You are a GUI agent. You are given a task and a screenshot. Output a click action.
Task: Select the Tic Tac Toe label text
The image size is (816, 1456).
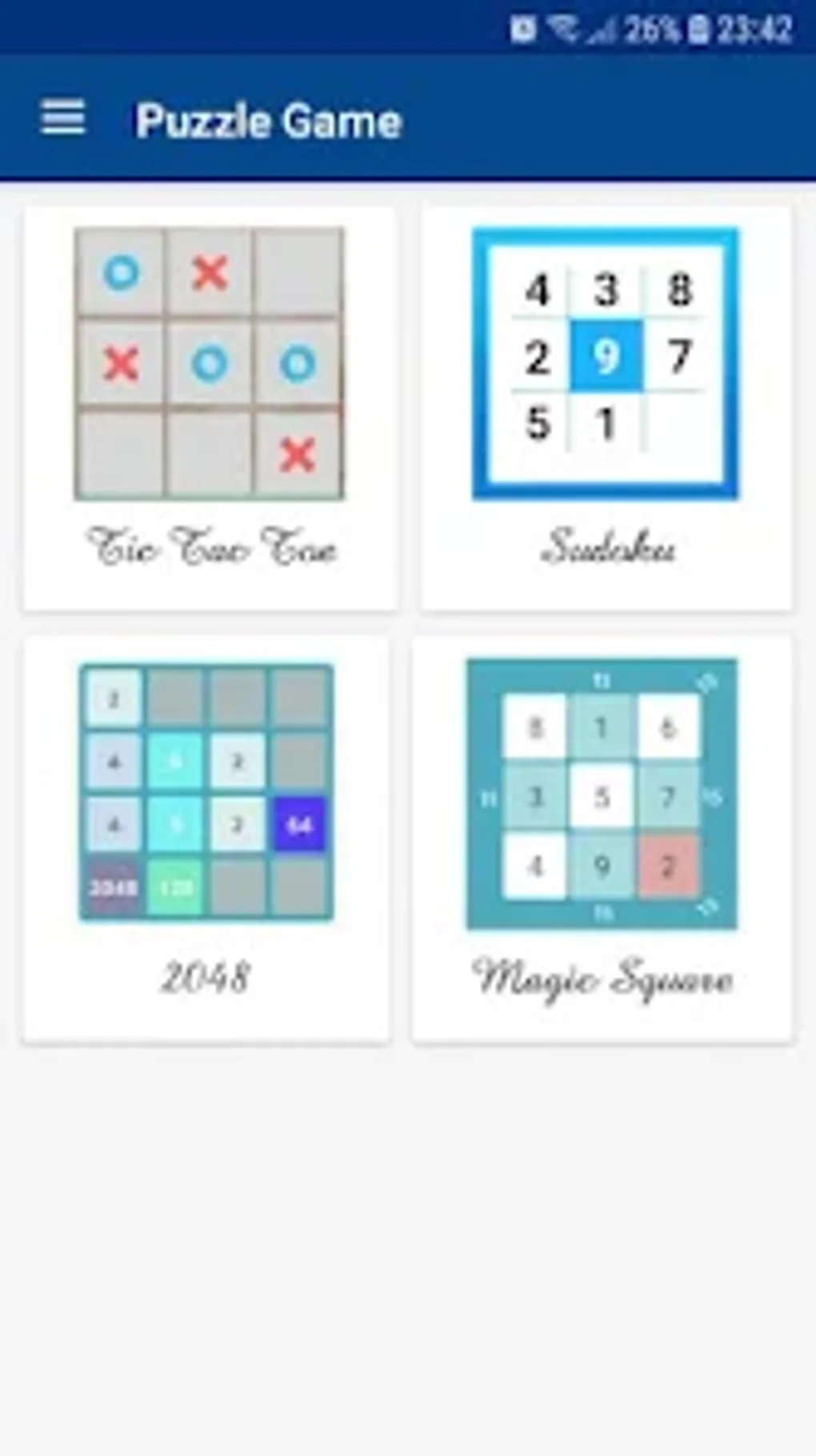(x=211, y=548)
